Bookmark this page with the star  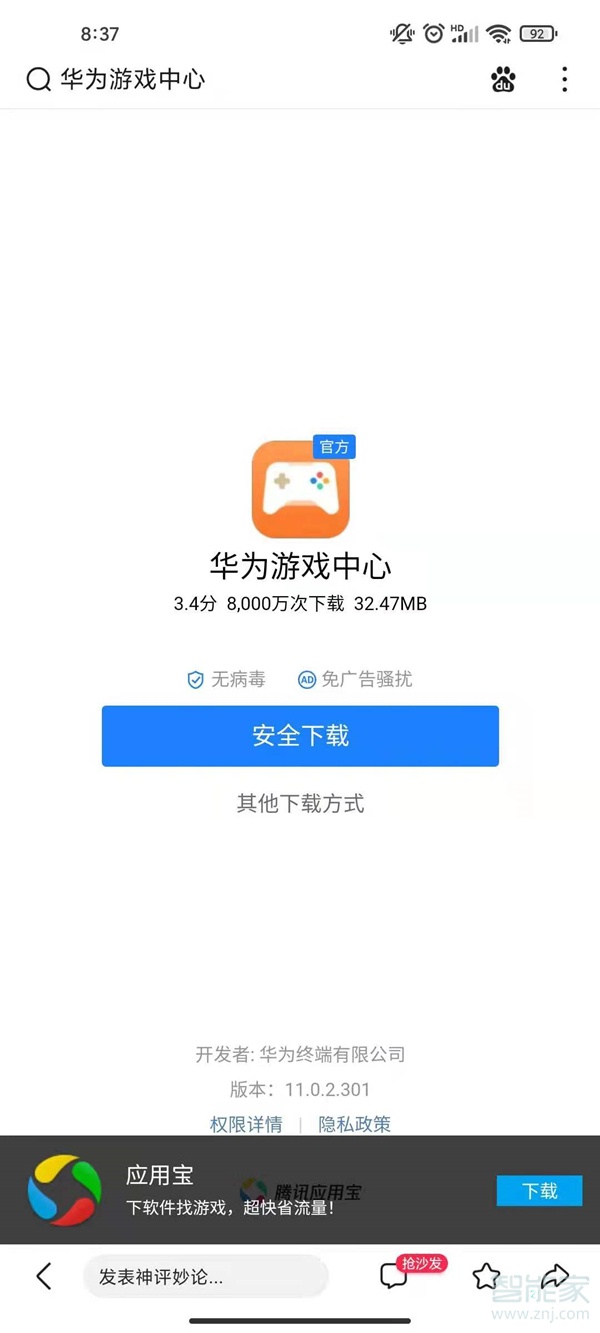(487, 1276)
